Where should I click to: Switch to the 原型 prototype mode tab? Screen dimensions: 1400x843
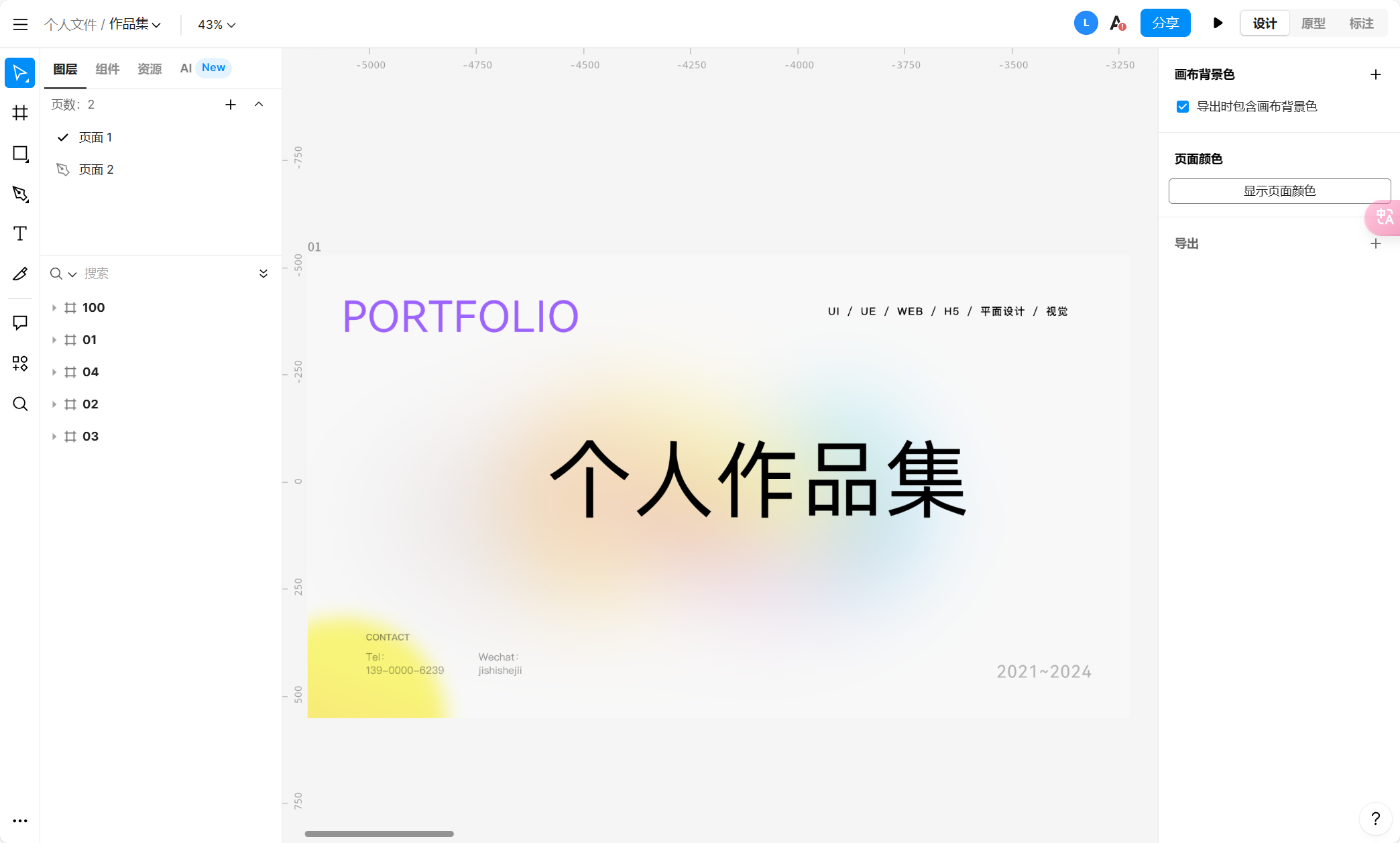point(1313,23)
